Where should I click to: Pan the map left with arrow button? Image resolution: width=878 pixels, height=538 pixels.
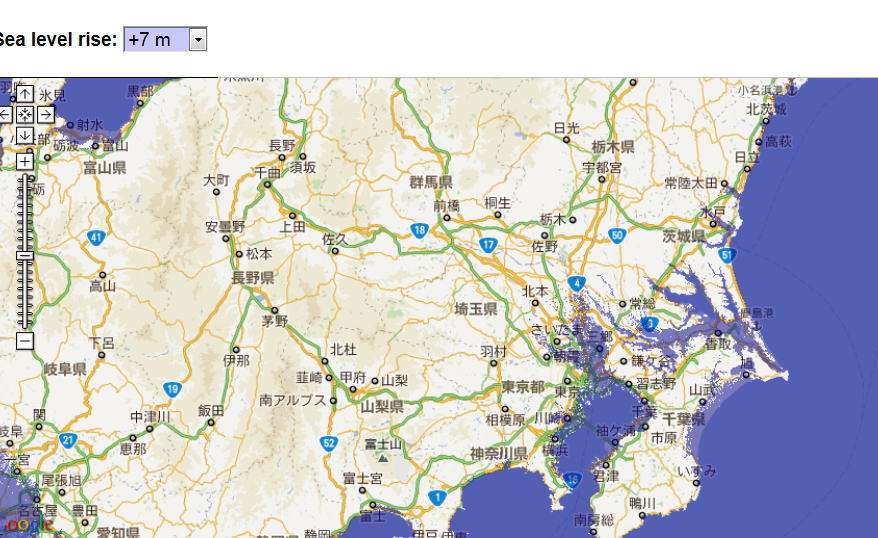click(x=5, y=114)
